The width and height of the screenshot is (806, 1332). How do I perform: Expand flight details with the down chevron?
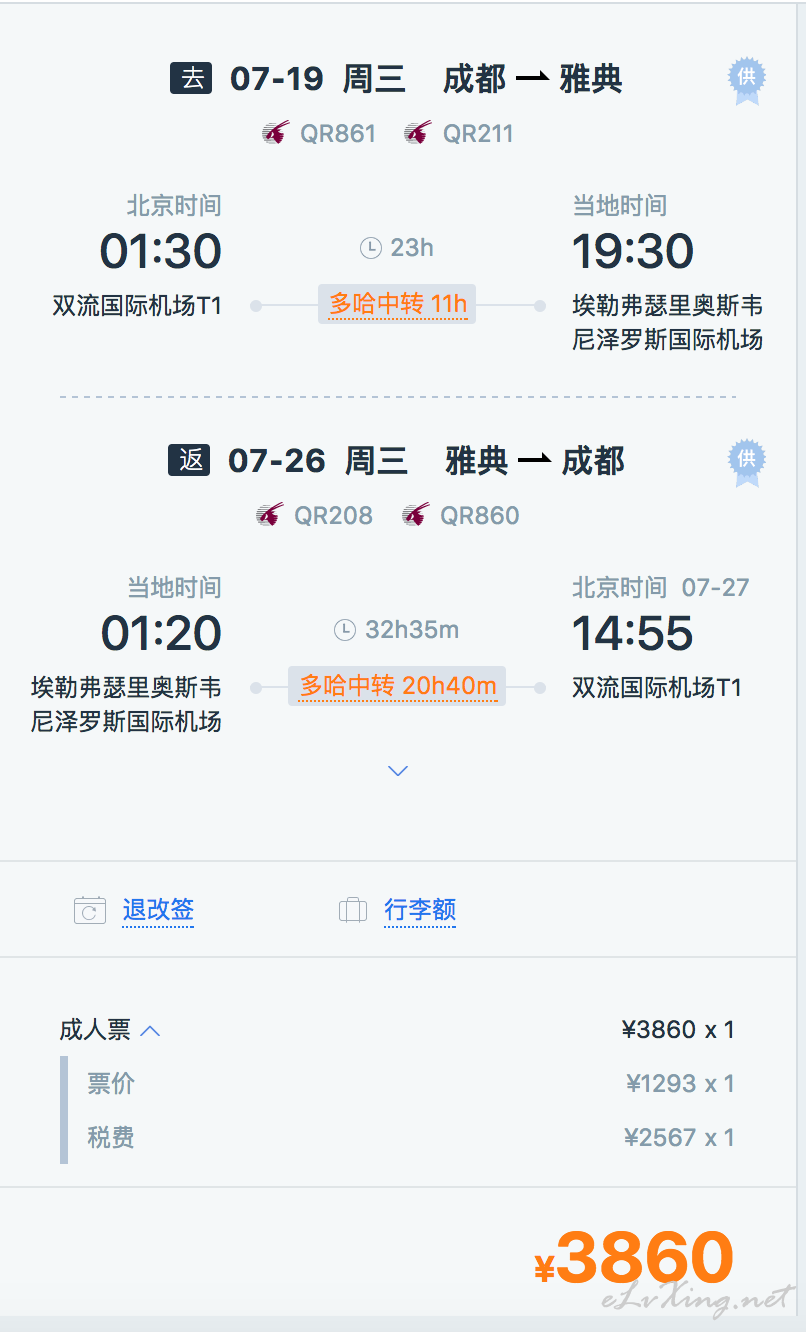point(398,771)
